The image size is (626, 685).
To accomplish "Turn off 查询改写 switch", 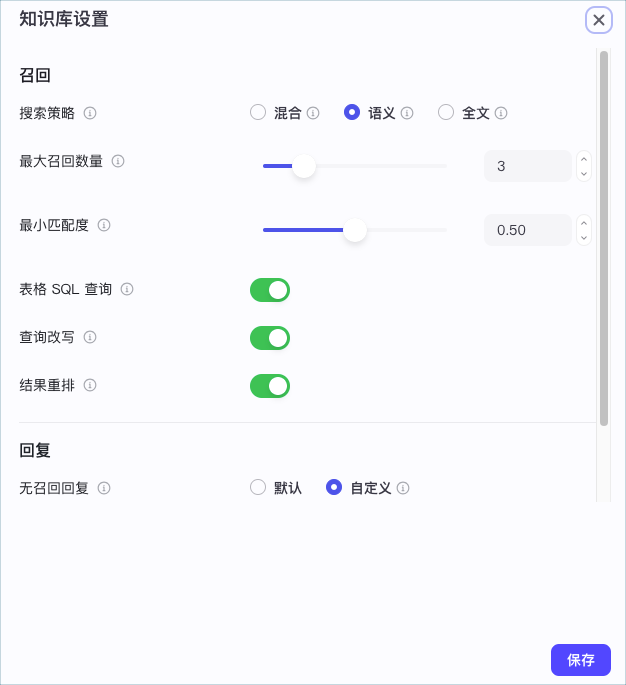I will click(x=270, y=338).
